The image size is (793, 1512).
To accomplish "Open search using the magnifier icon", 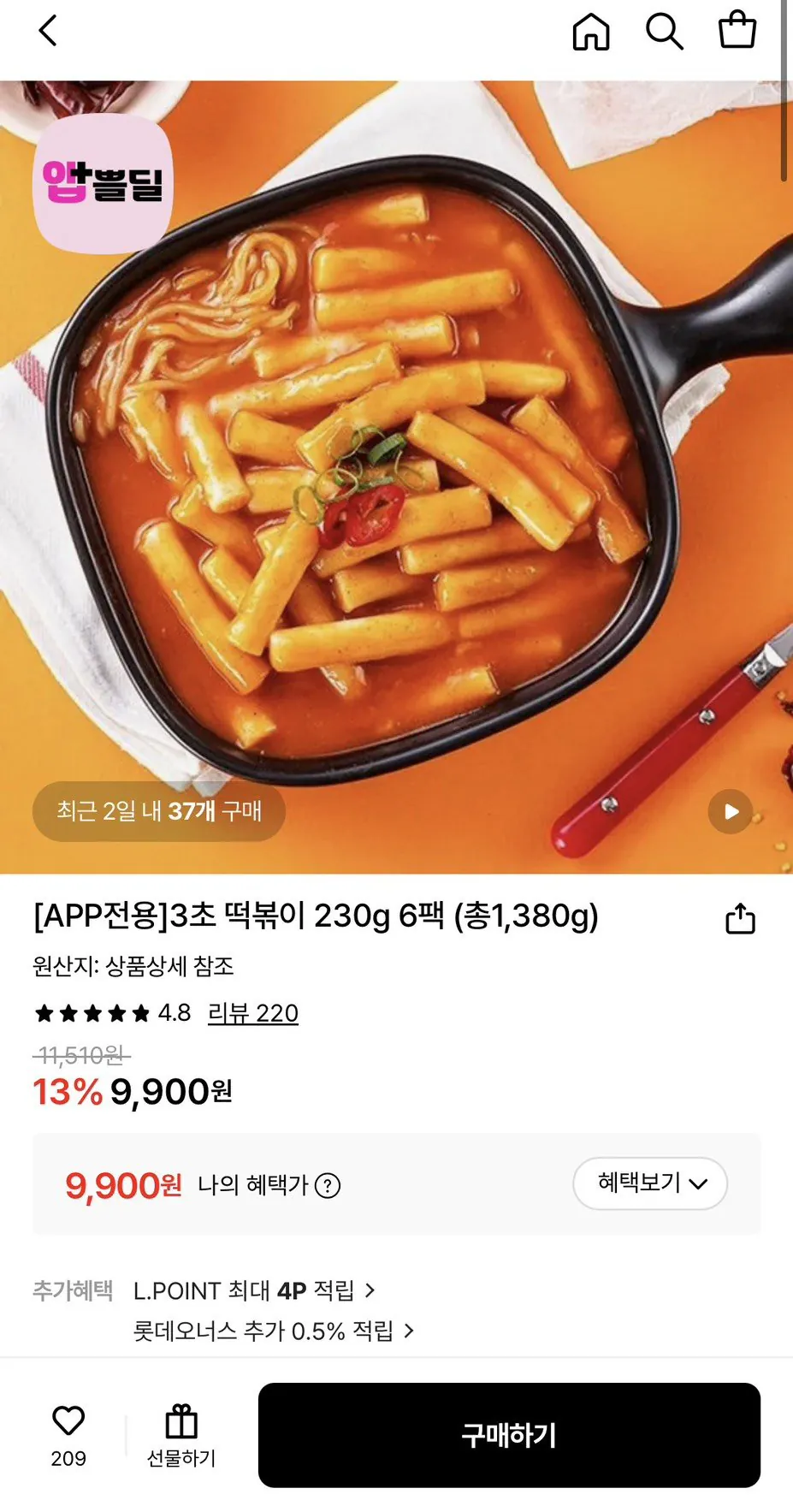I will click(665, 32).
